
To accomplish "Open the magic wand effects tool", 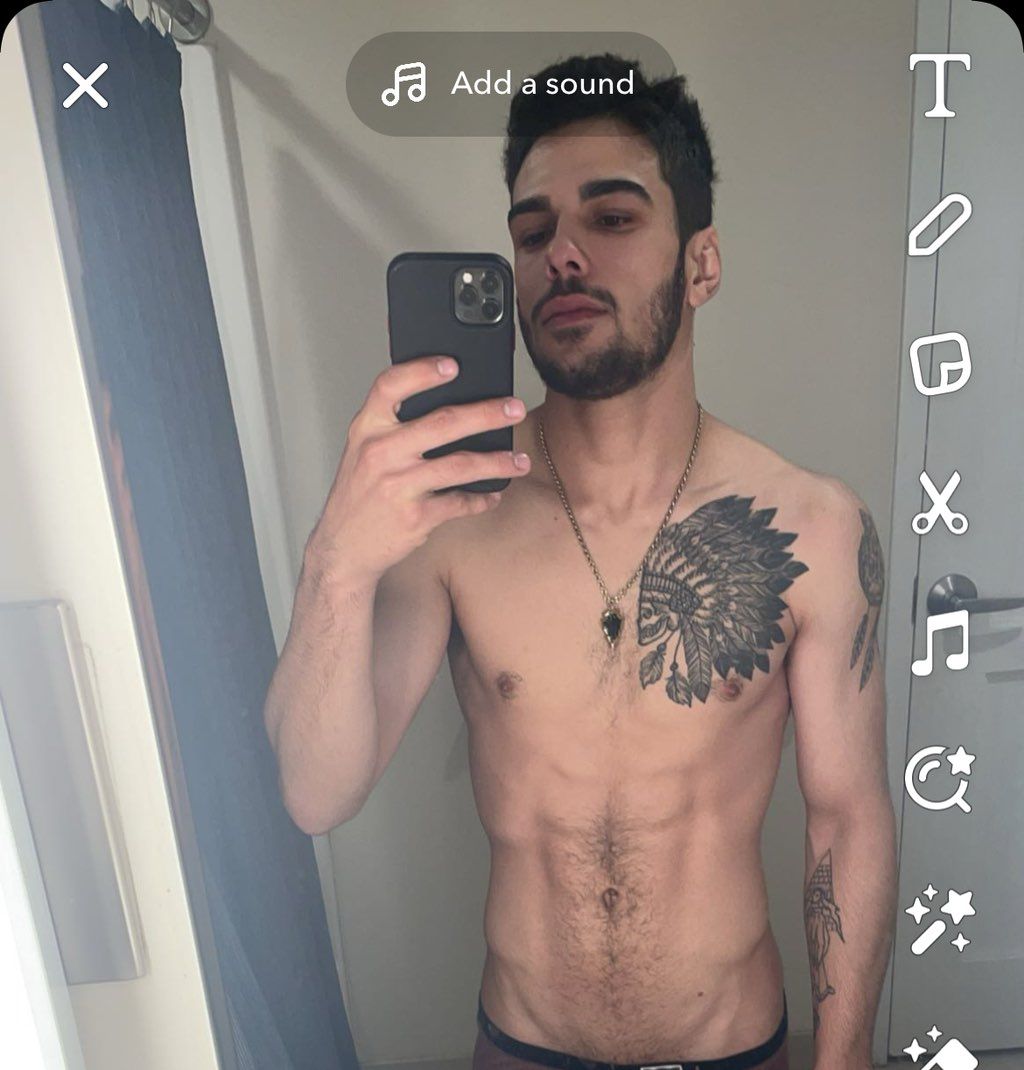I will [x=940, y=918].
